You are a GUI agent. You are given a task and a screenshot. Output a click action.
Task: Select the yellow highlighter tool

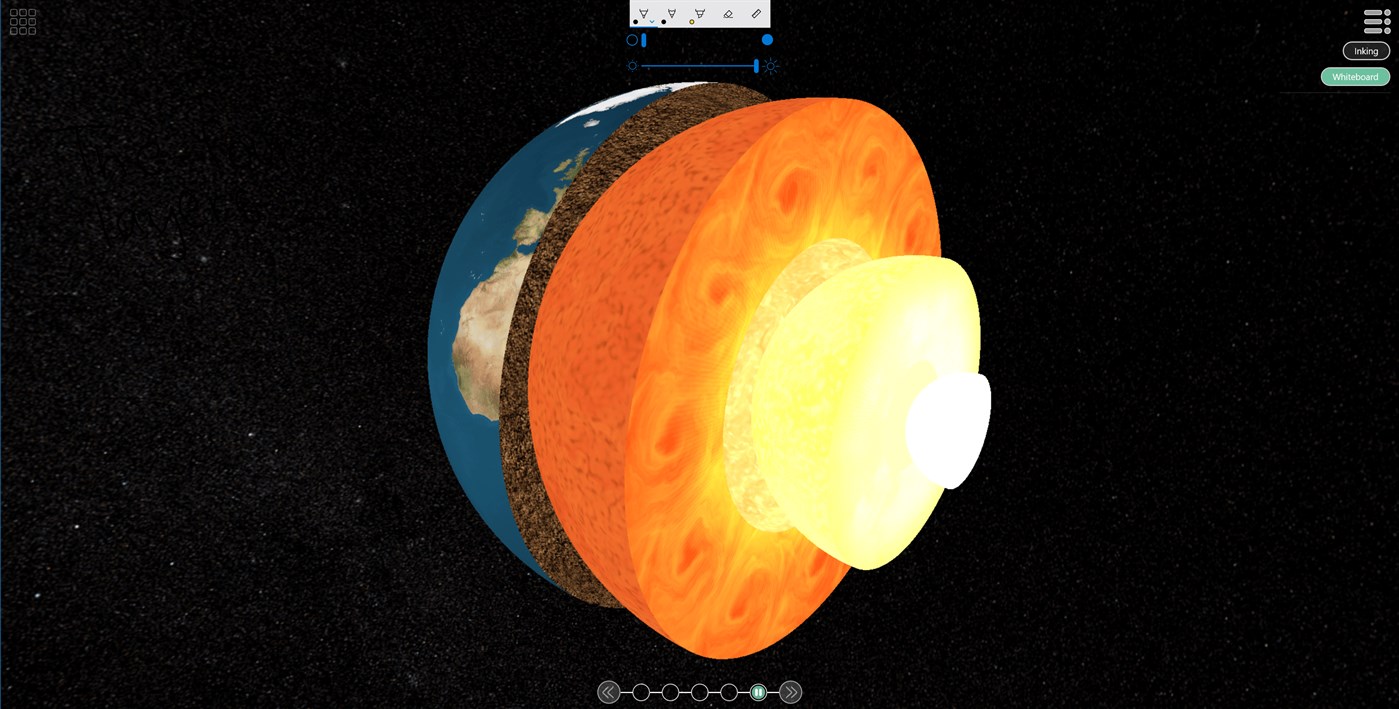(x=699, y=14)
